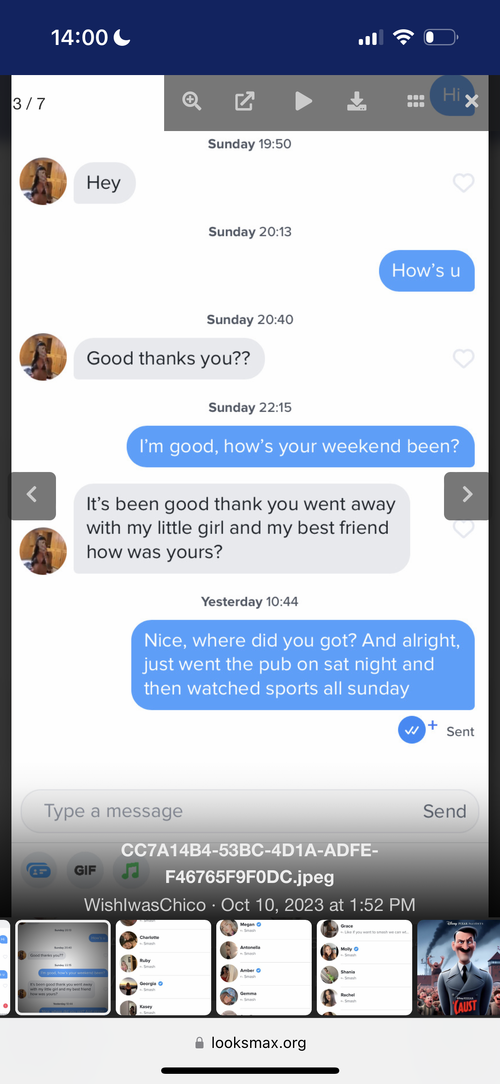This screenshot has width=500, height=1084.
Task: Download the current image
Action: click(x=356, y=102)
